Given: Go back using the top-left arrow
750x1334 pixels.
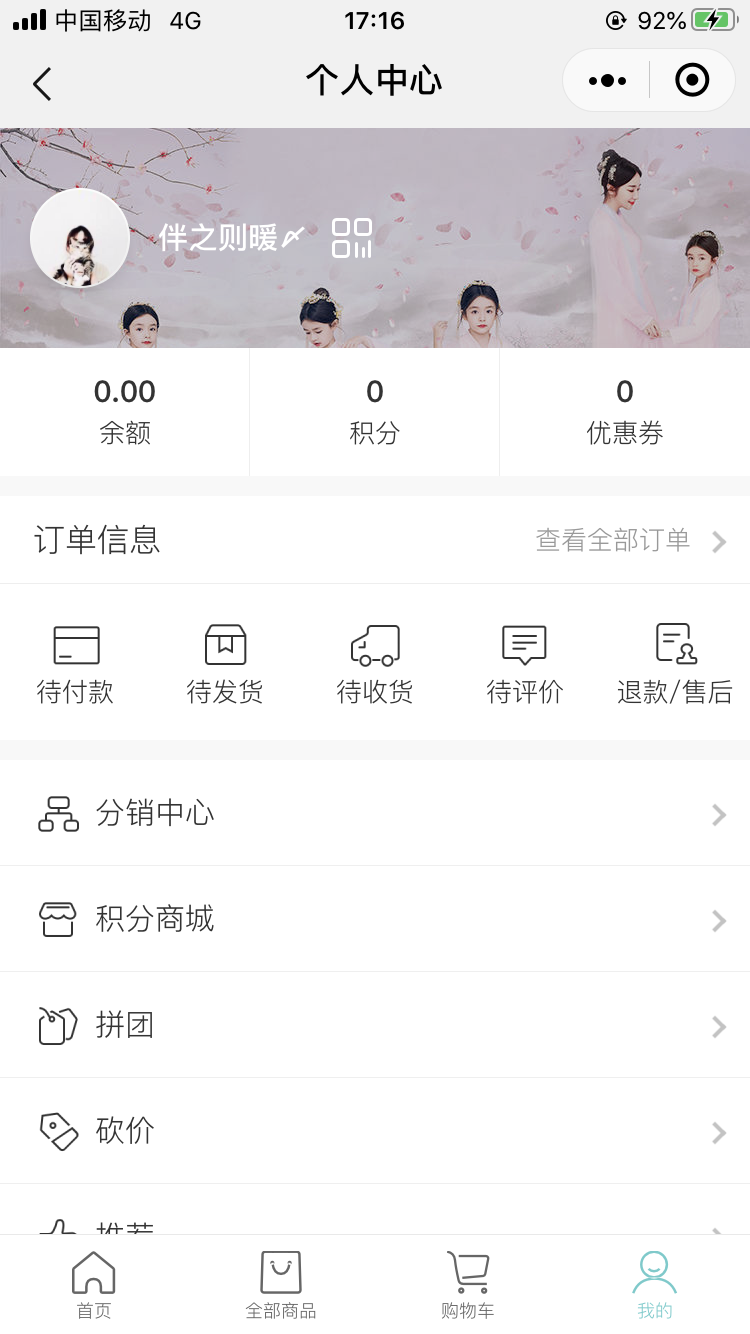Looking at the screenshot, I should (x=42, y=83).
